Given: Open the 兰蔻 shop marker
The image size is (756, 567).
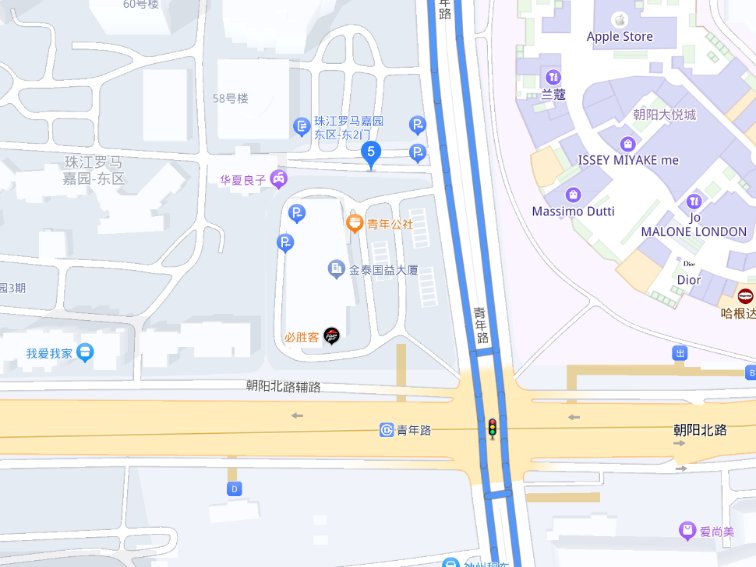Looking at the screenshot, I should tap(553, 77).
